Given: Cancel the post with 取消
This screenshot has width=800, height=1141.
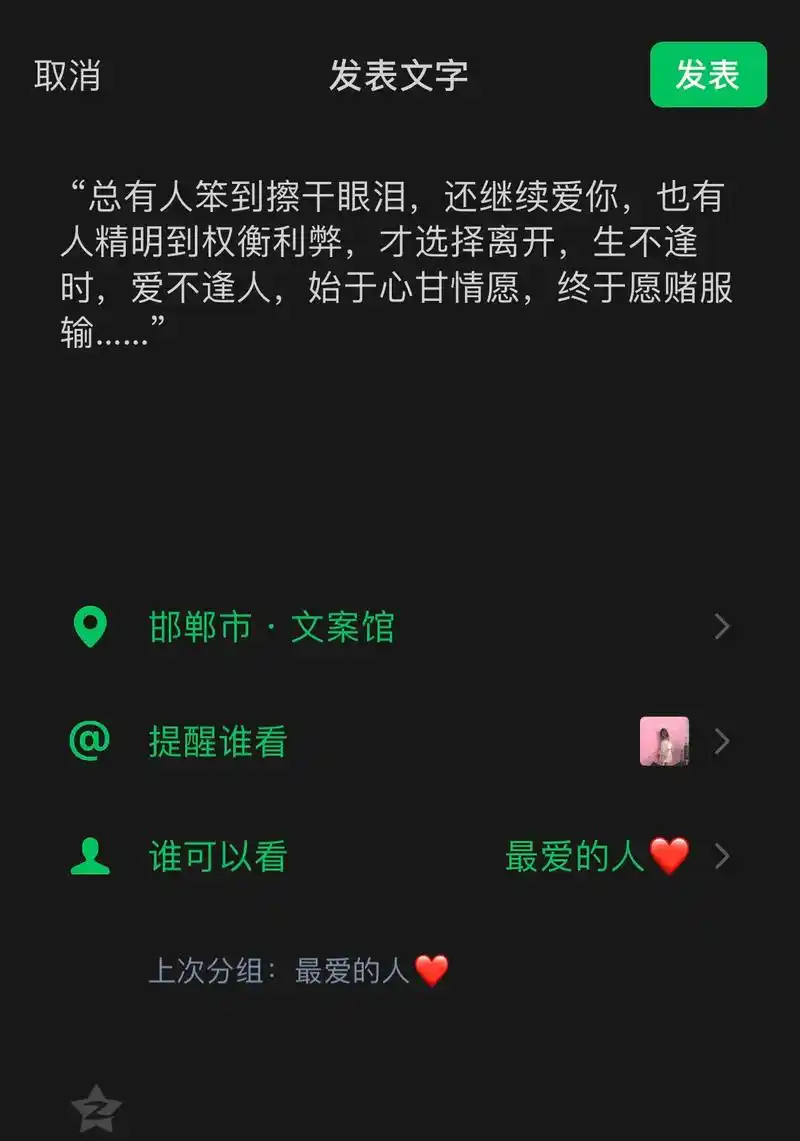Looking at the screenshot, I should [67, 76].
